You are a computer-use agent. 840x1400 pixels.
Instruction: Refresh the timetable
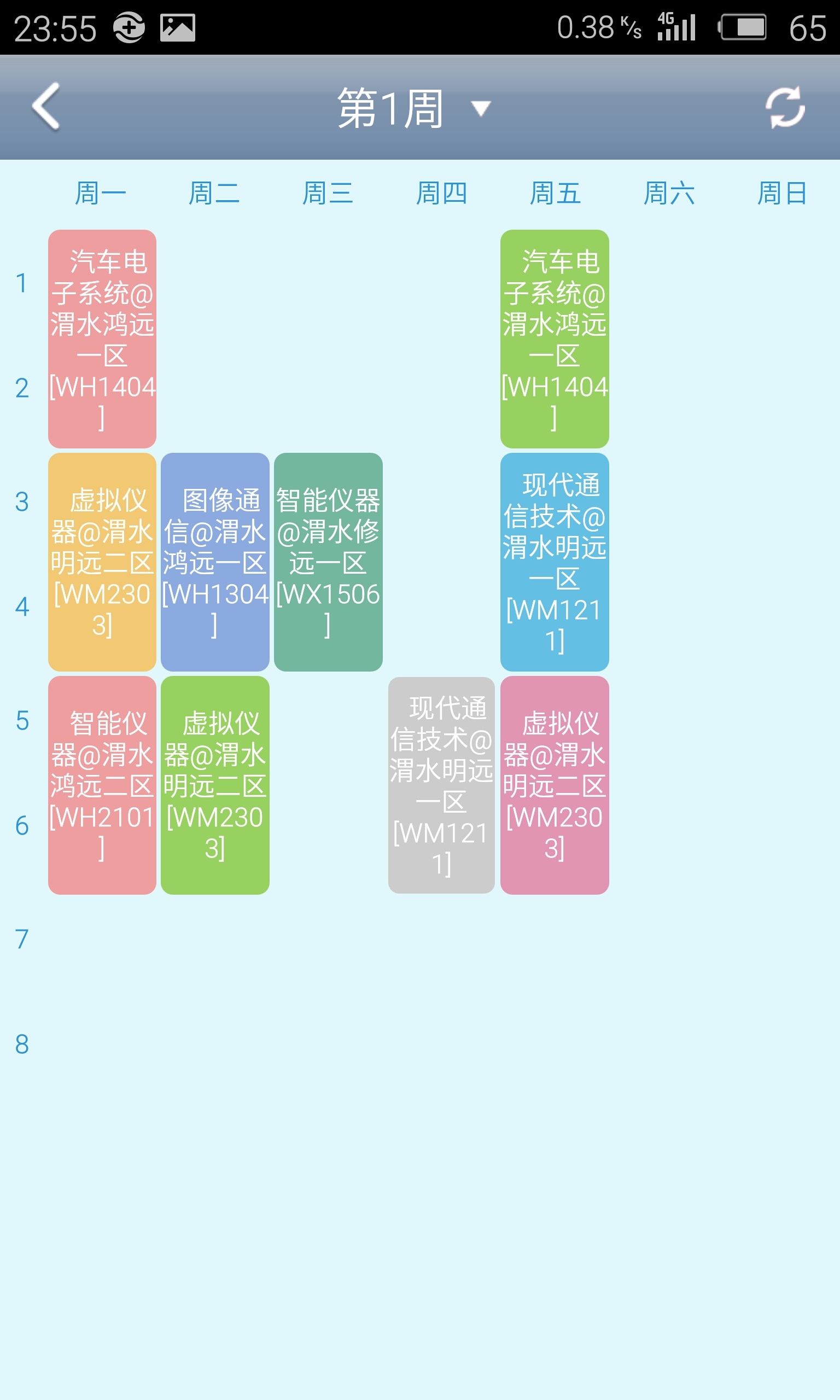[x=785, y=107]
